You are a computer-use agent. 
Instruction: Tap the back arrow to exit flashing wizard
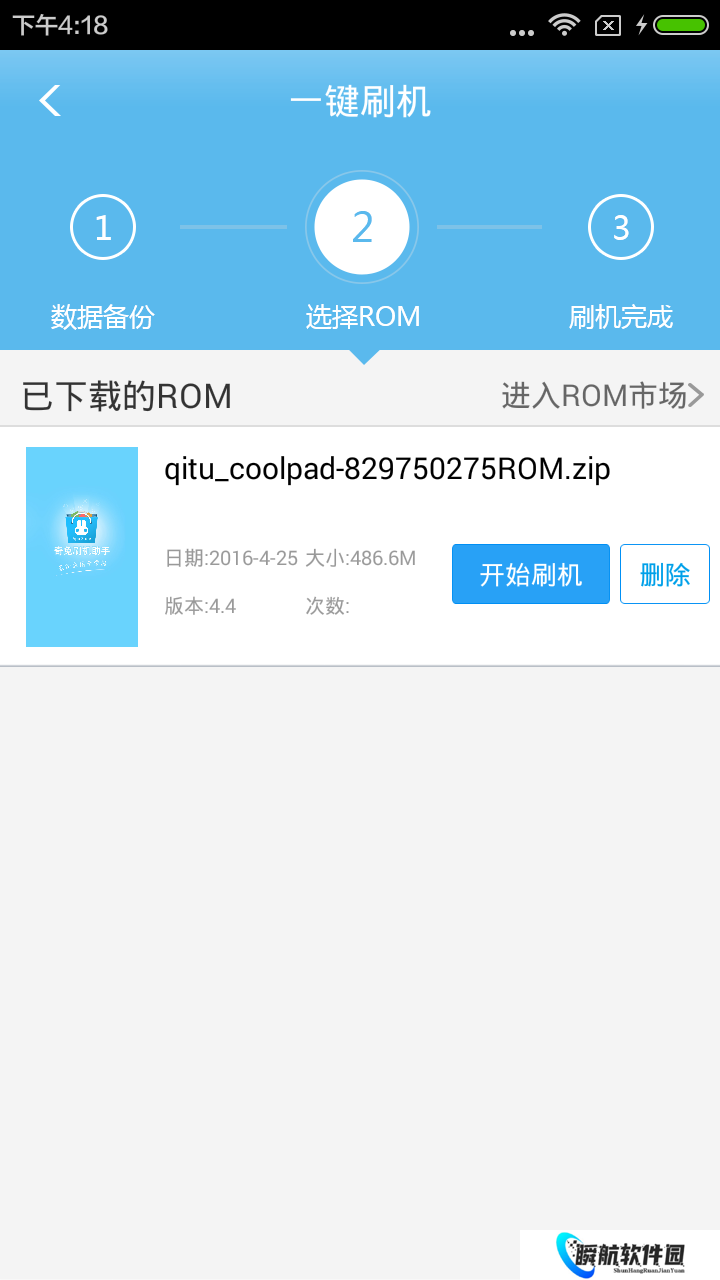[x=50, y=100]
